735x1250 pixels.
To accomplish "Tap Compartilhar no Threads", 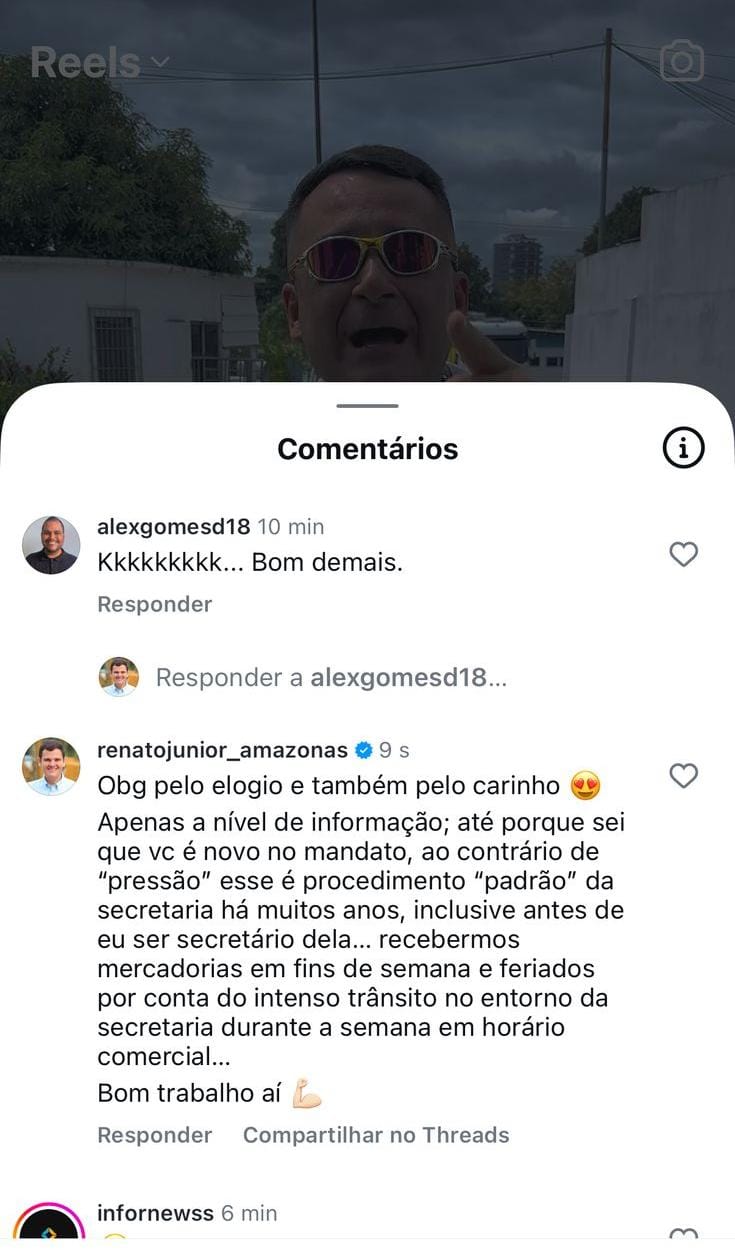I will tap(376, 1135).
